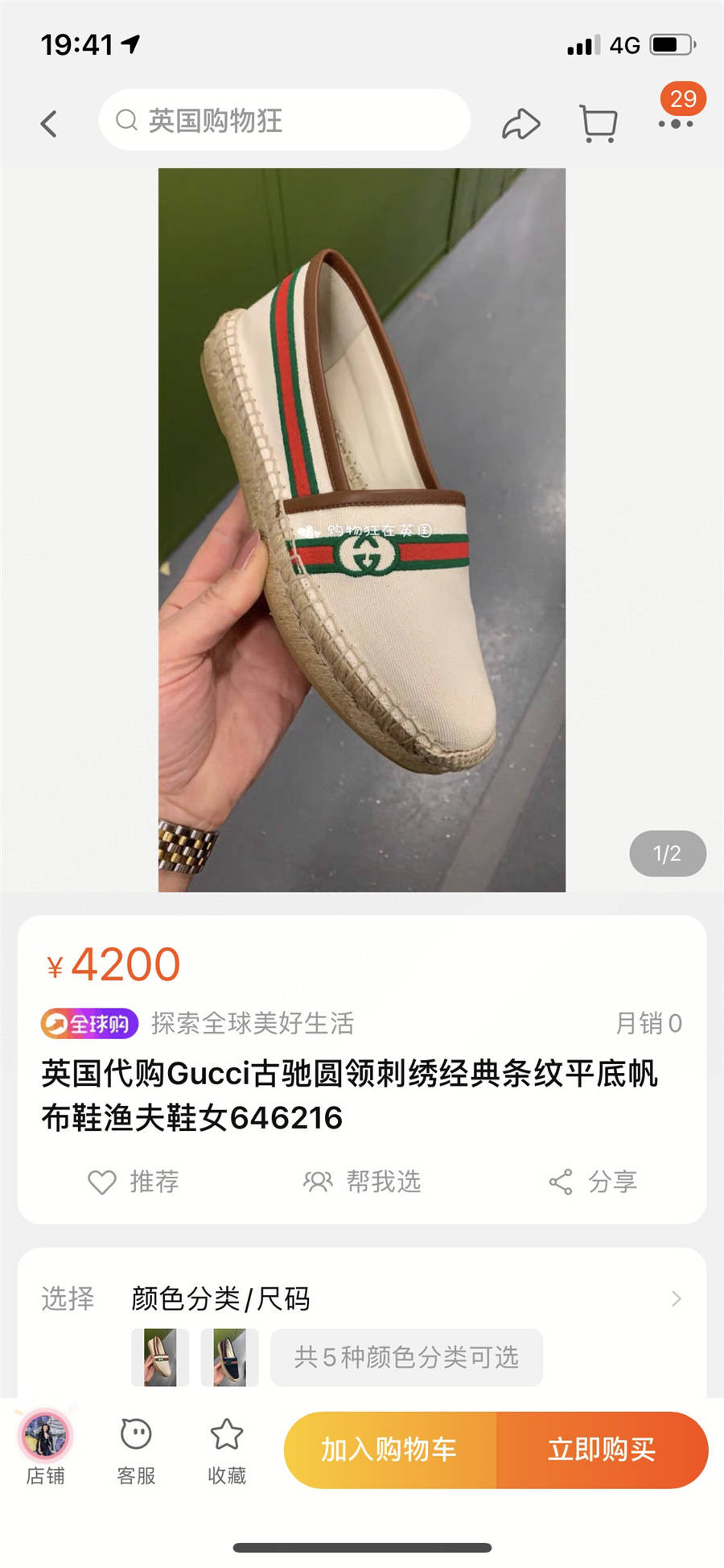The height and width of the screenshot is (1568, 724).
Task: Tap the search box with 英国购物狂
Action: pyautogui.click(x=284, y=121)
